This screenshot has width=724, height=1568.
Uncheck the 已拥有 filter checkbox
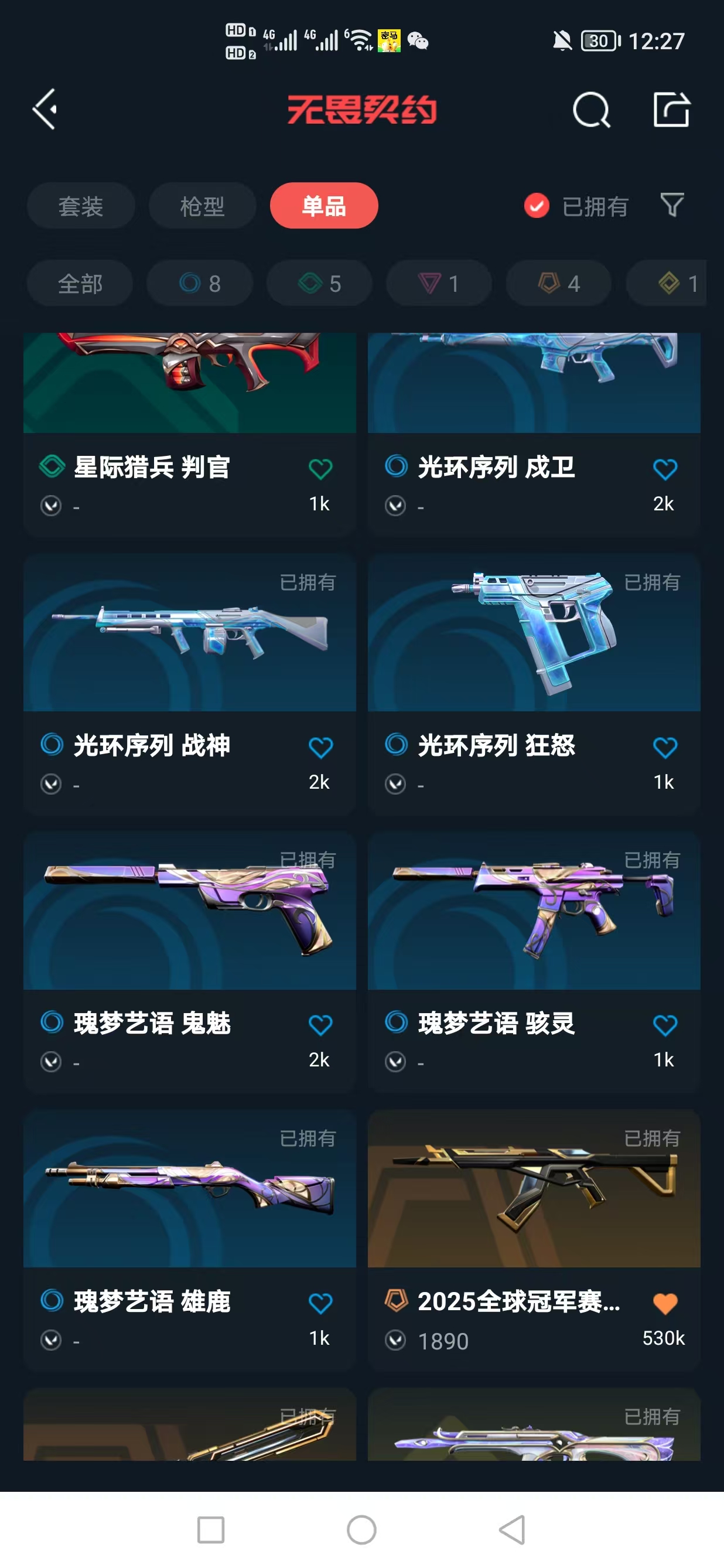(537, 206)
